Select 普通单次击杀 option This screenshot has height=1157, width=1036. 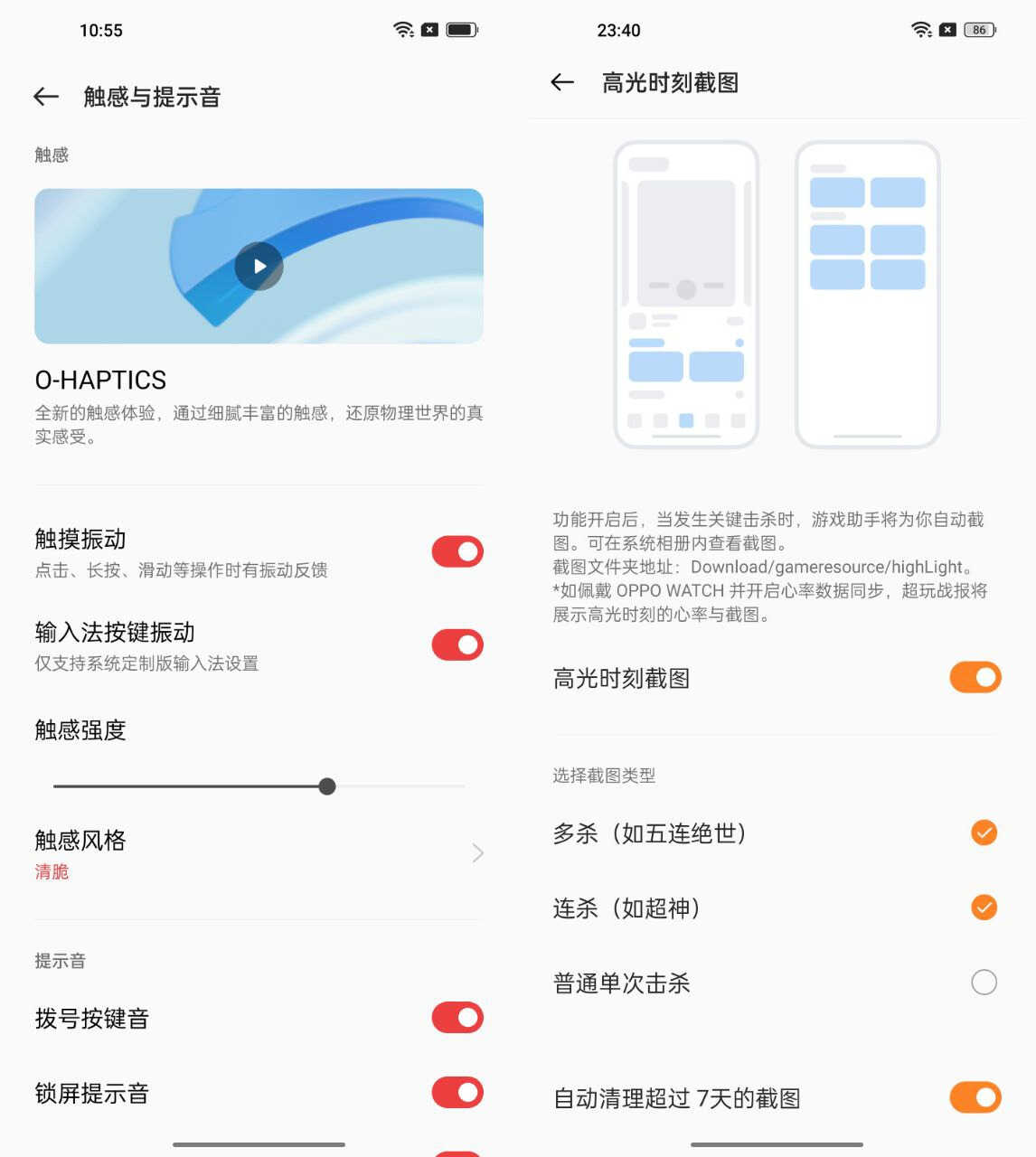point(984,982)
